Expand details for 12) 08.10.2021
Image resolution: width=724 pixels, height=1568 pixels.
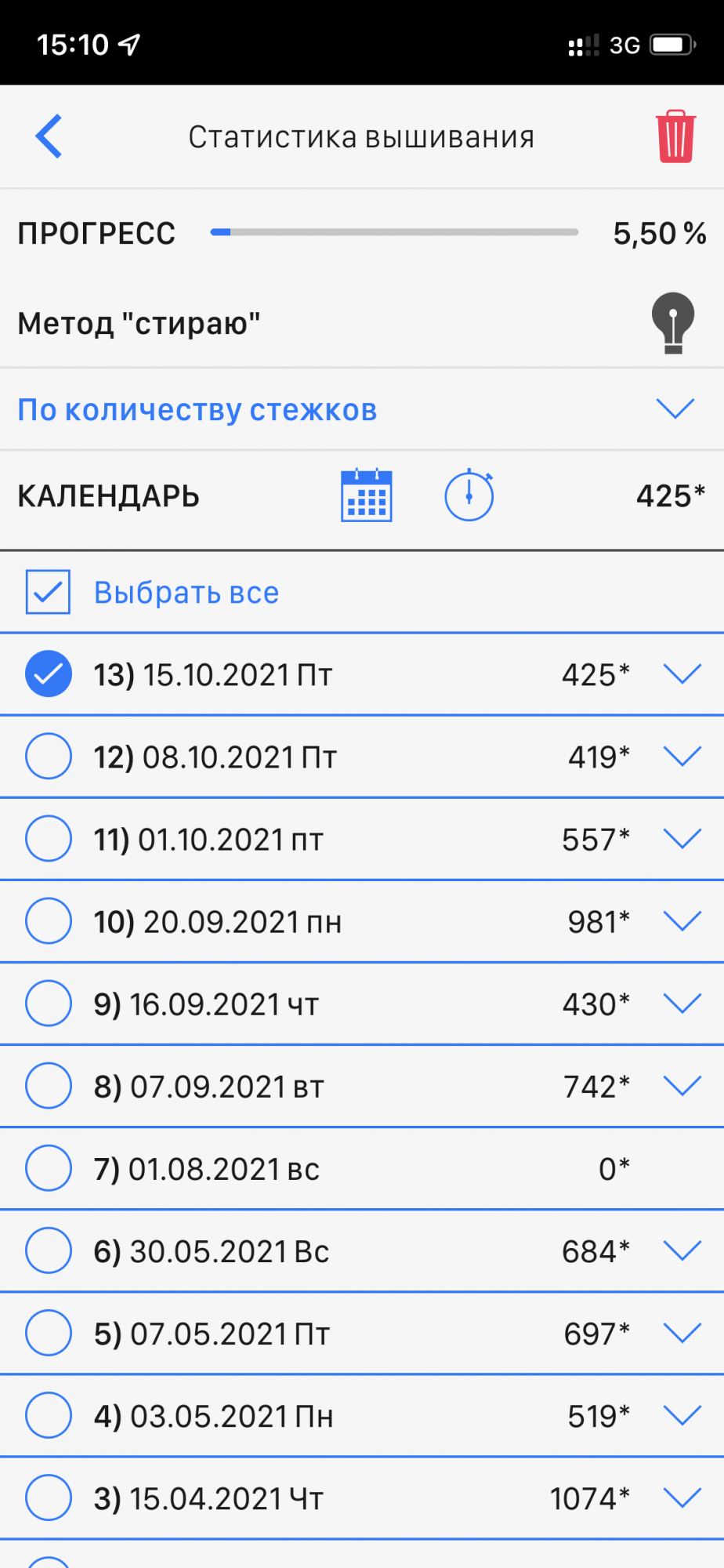[682, 757]
